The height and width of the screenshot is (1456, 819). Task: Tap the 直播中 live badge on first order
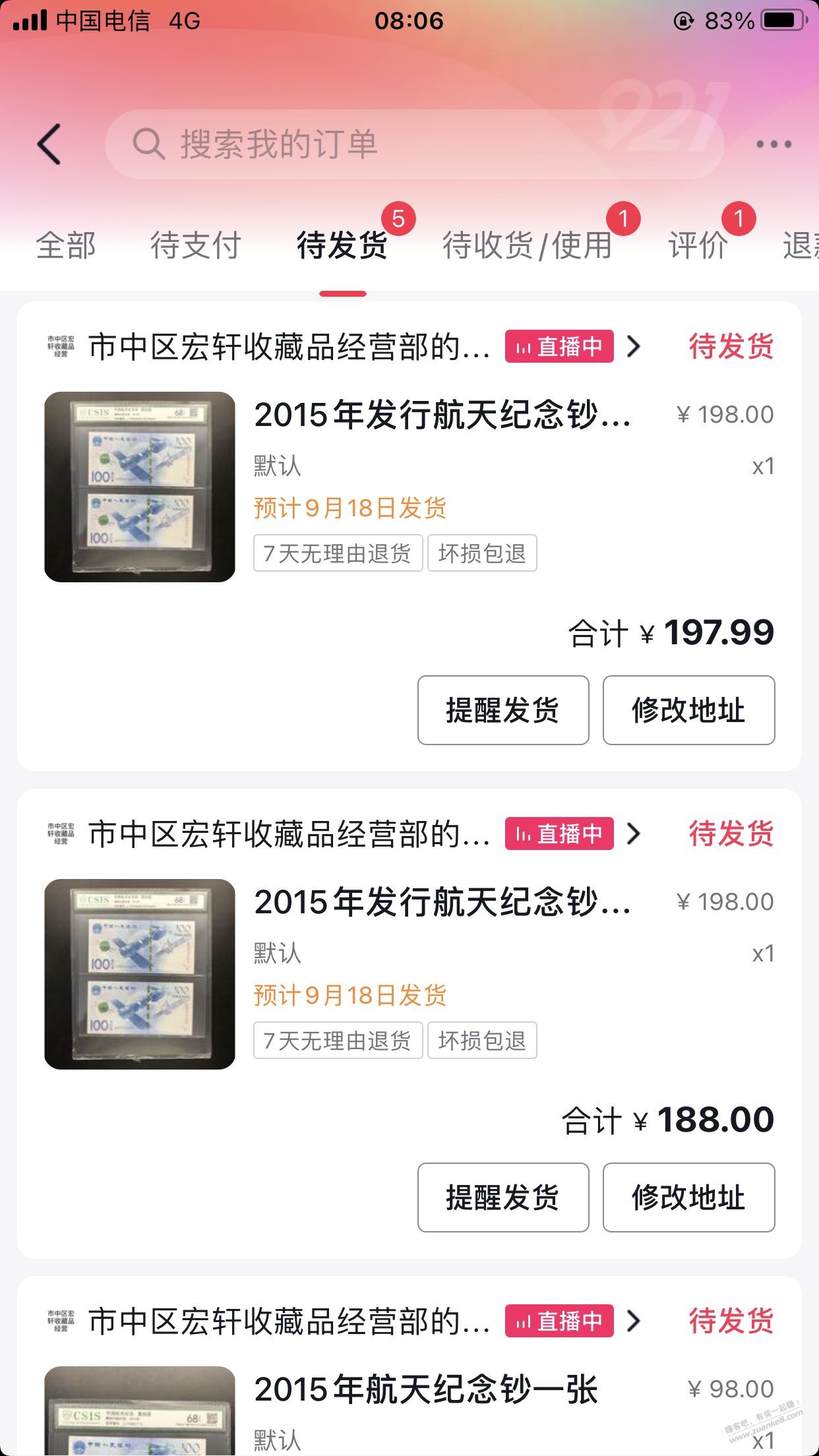tap(558, 346)
